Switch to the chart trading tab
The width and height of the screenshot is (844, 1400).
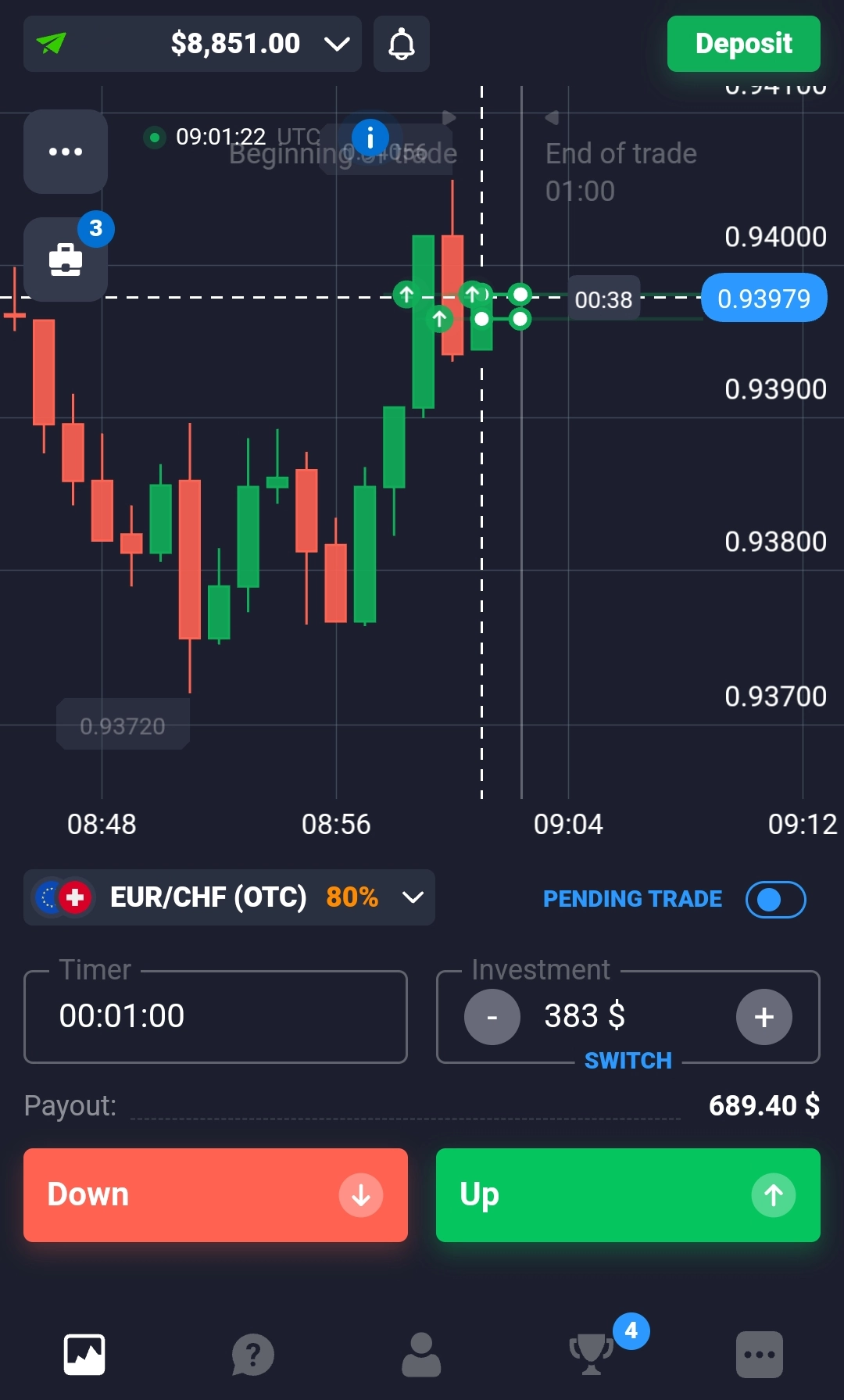pyautogui.click(x=84, y=1355)
